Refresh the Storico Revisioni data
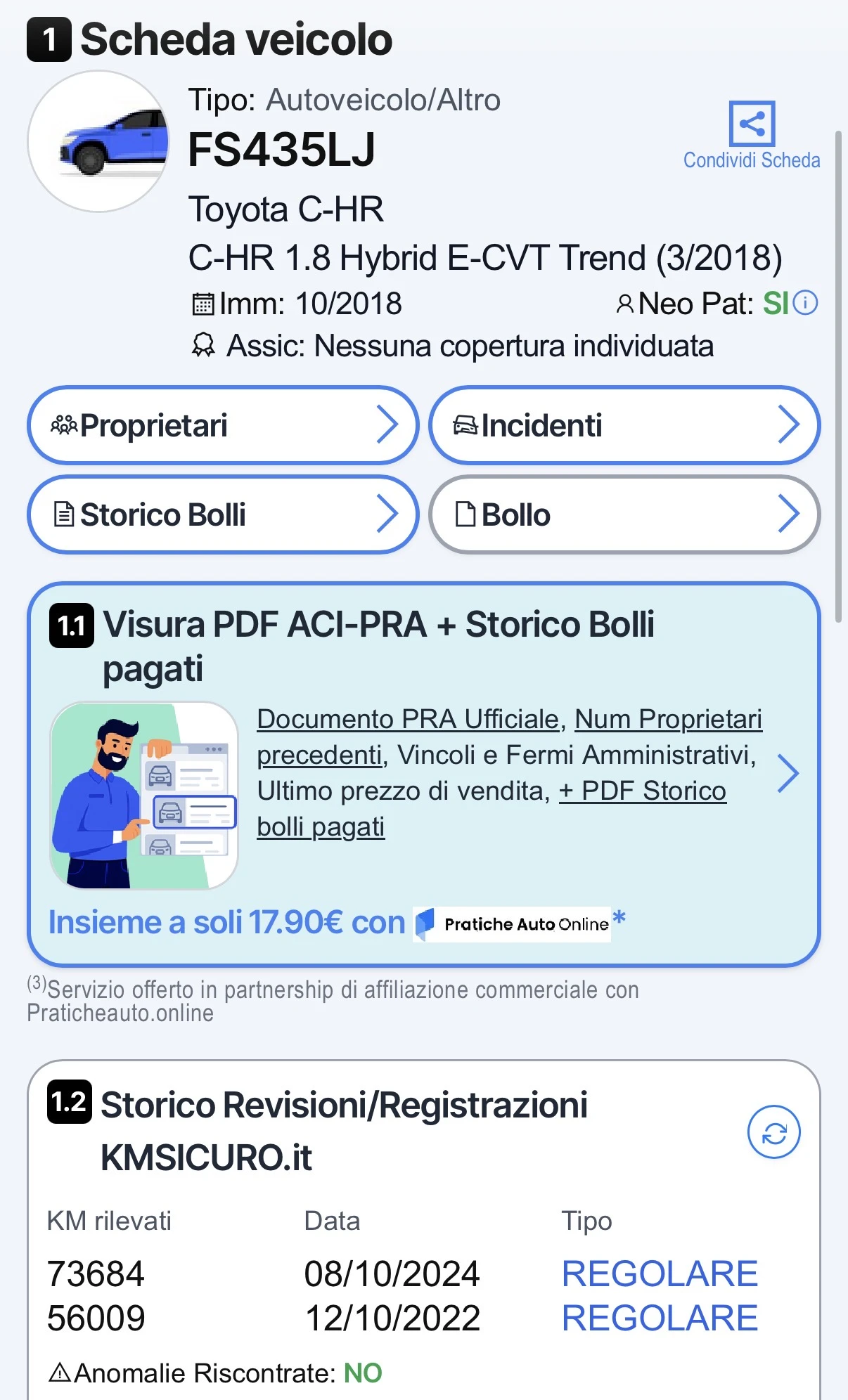 pos(773,1132)
